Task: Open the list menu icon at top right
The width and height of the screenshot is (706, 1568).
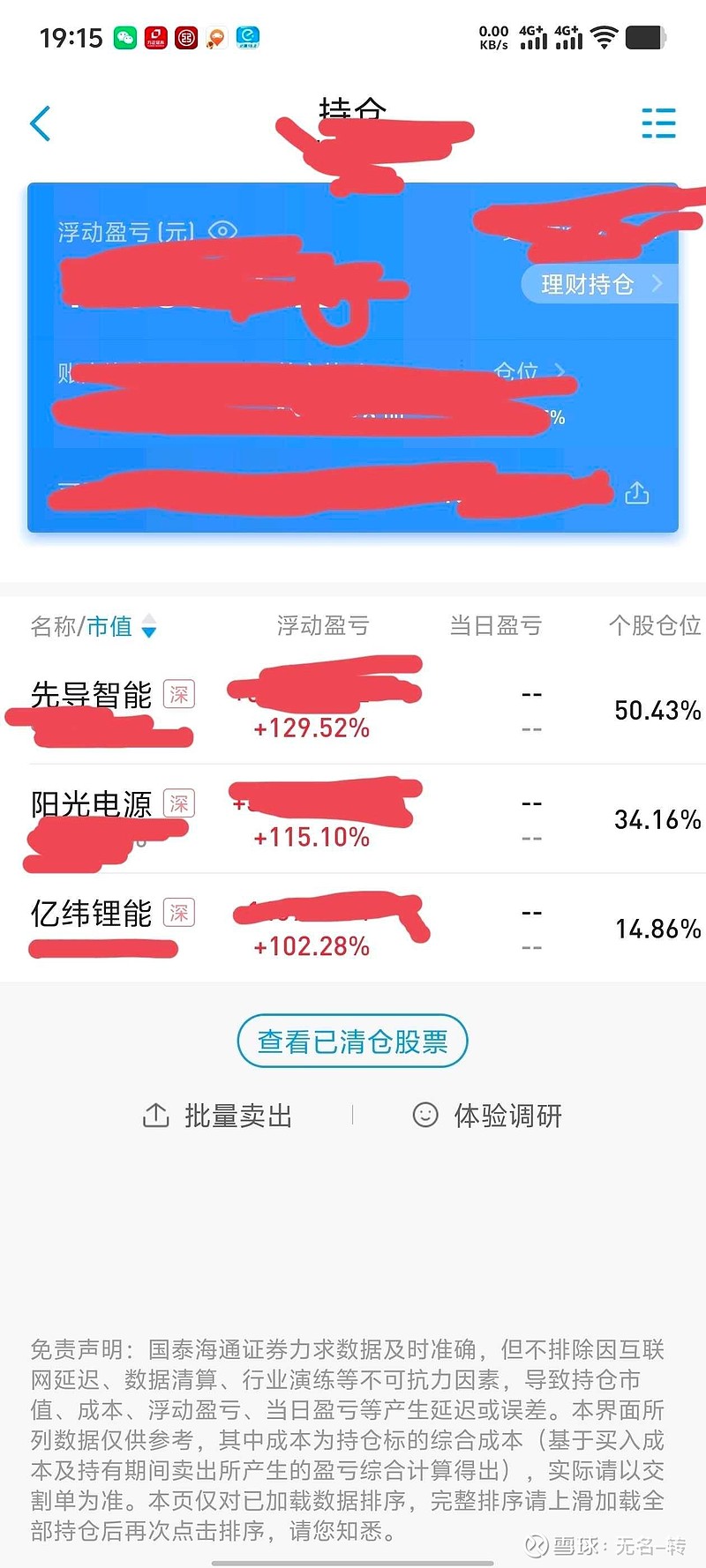Action: [x=658, y=123]
